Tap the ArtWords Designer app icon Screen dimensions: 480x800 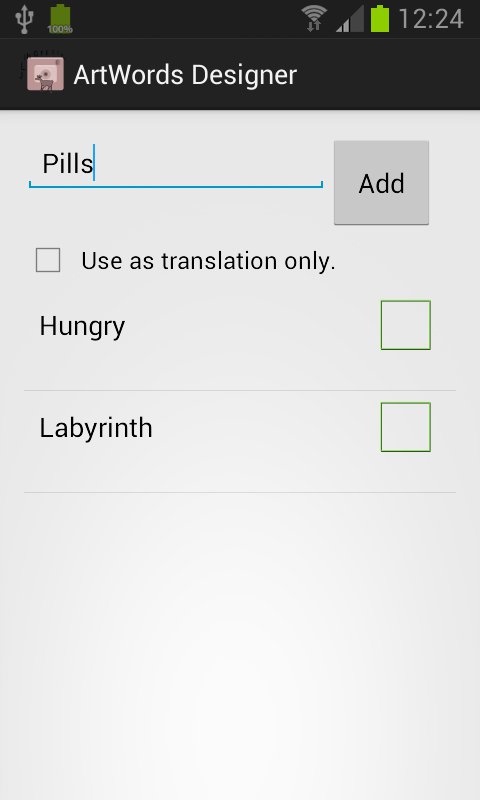(45, 74)
